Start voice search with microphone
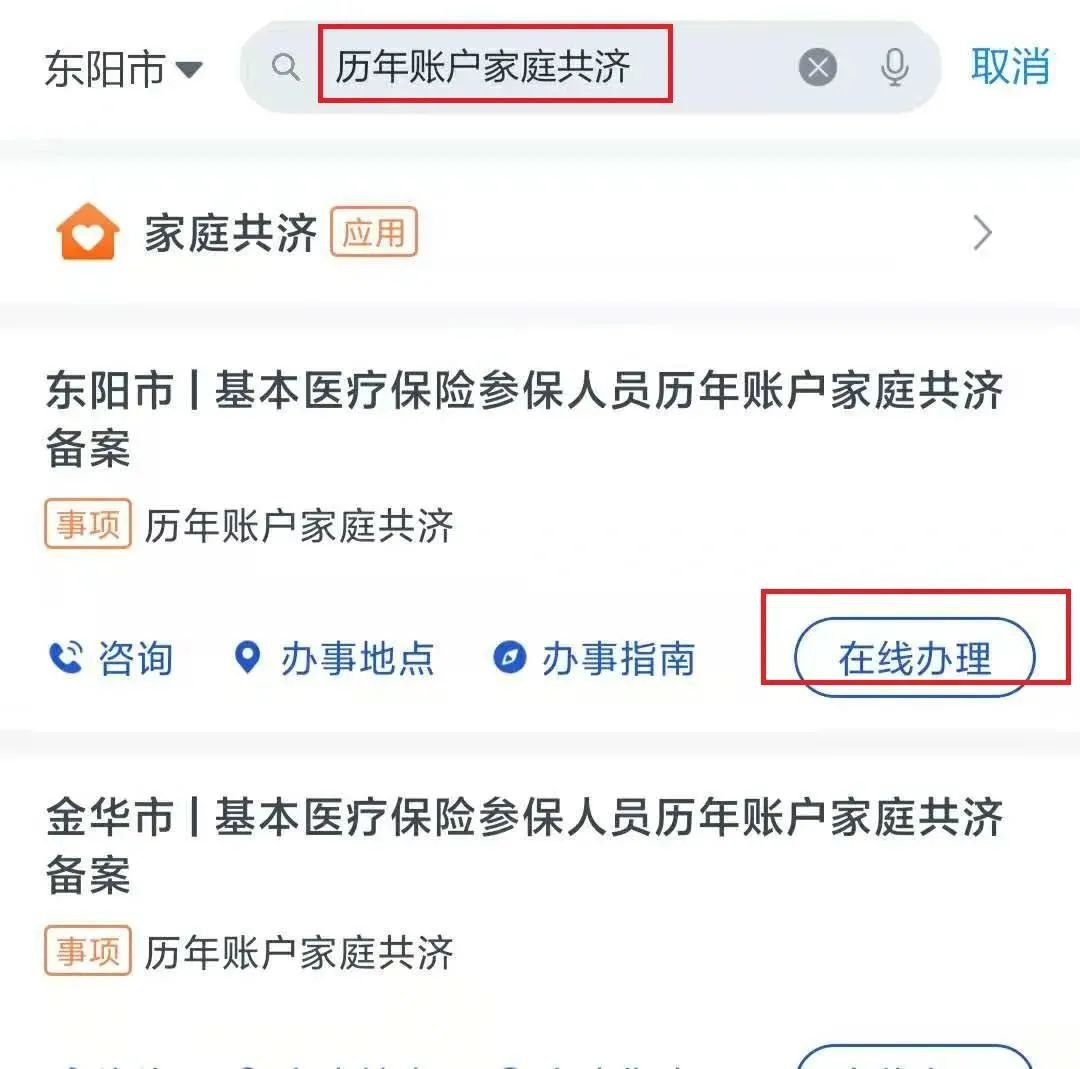Image resolution: width=1080 pixels, height=1069 pixels. [x=895, y=67]
